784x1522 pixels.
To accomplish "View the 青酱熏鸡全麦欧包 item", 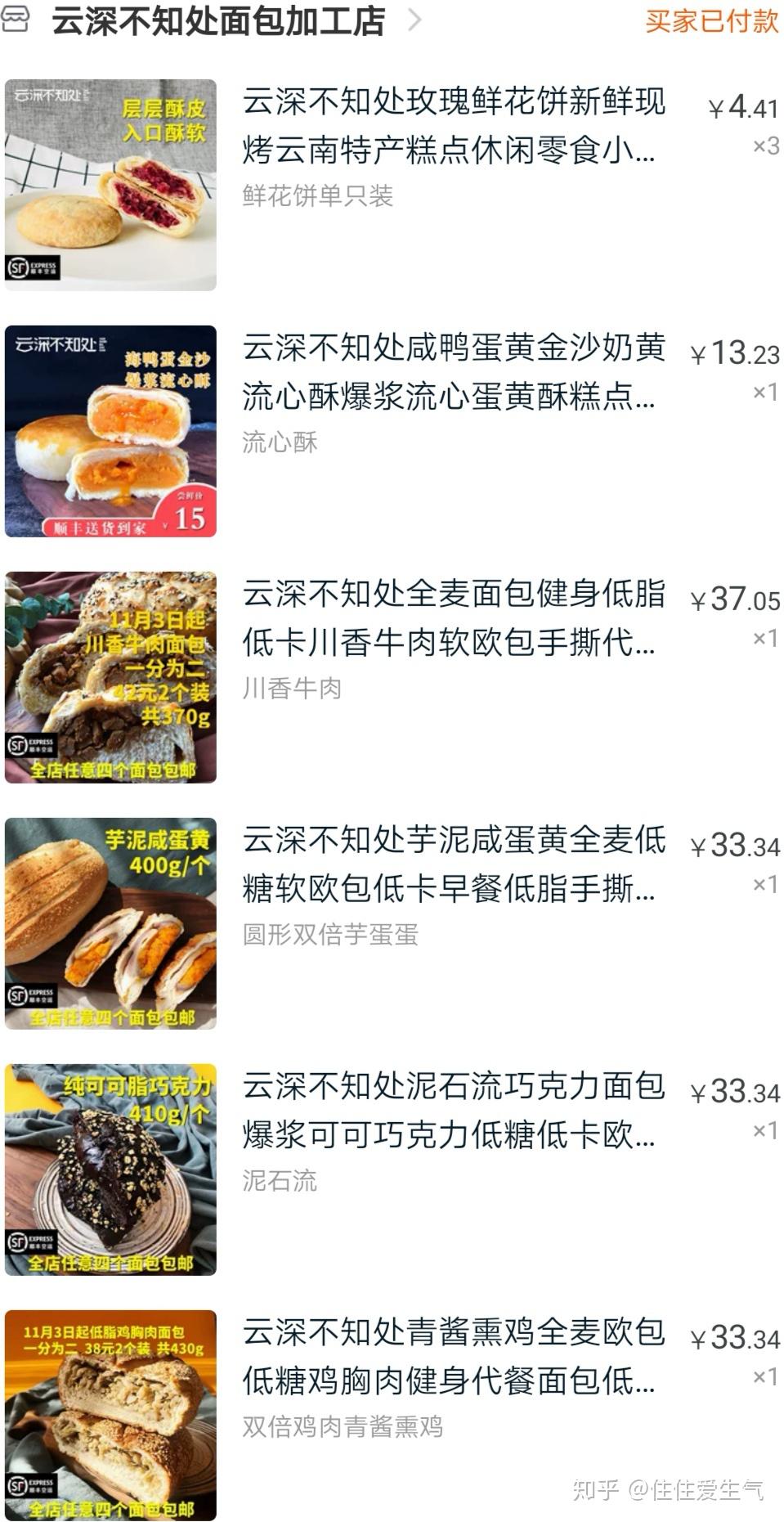I will pos(453,1357).
